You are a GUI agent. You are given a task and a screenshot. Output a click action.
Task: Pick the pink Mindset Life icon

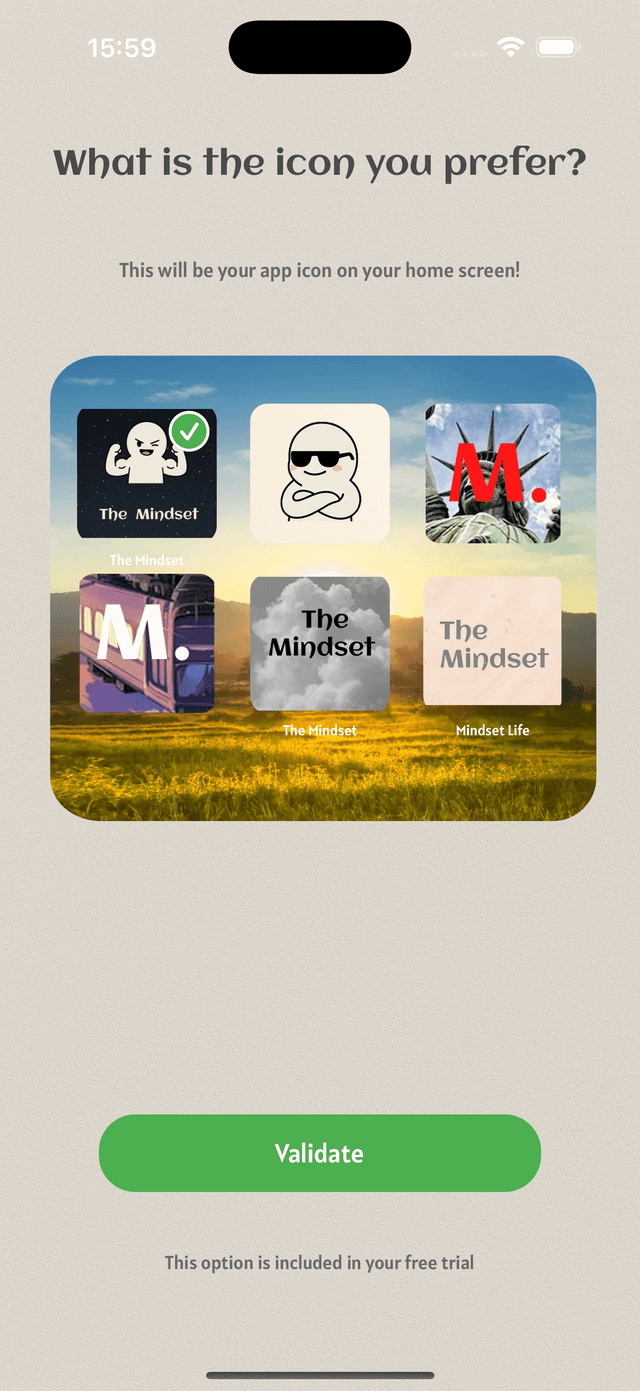[x=493, y=643]
